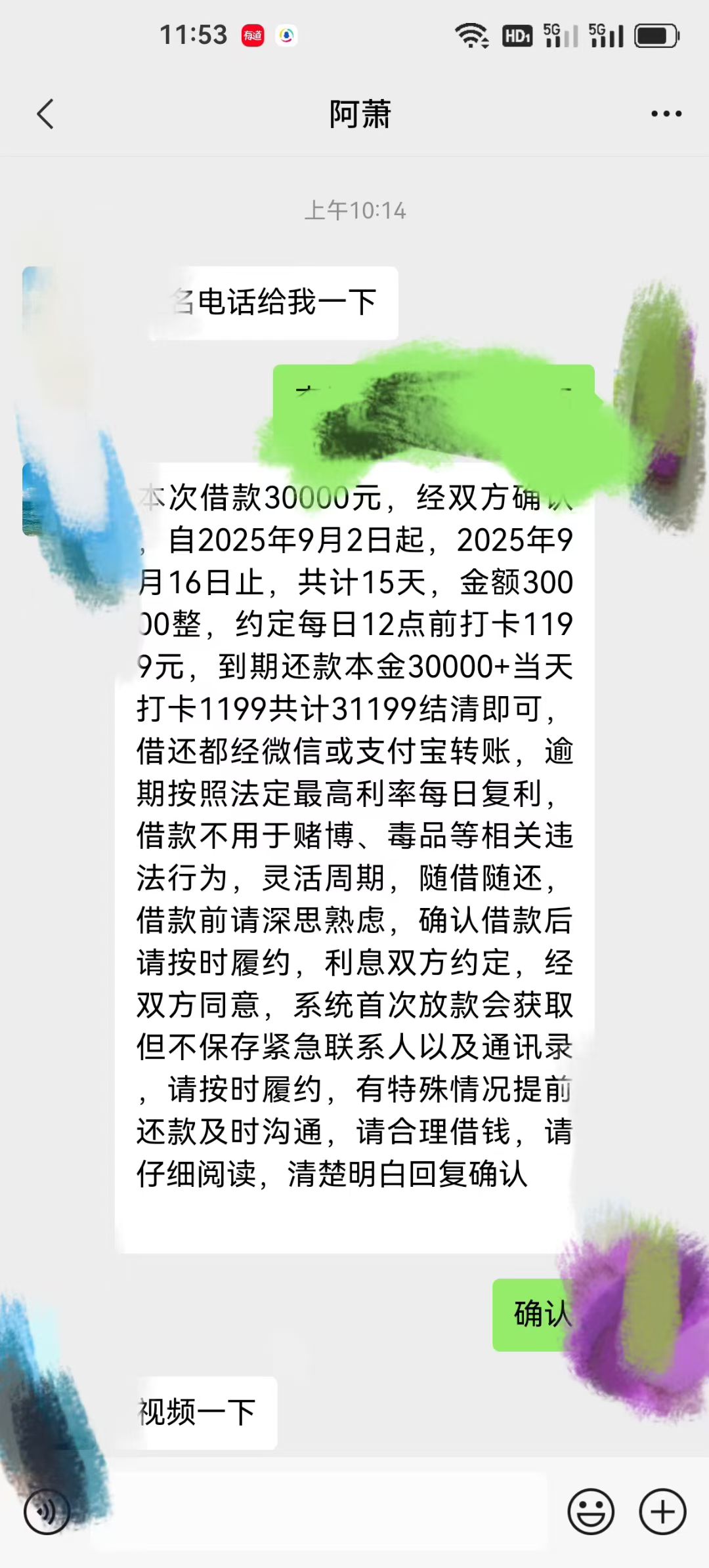Screen dimensions: 709x1568
Task: Open the plus attachment menu
Action: (x=662, y=1512)
